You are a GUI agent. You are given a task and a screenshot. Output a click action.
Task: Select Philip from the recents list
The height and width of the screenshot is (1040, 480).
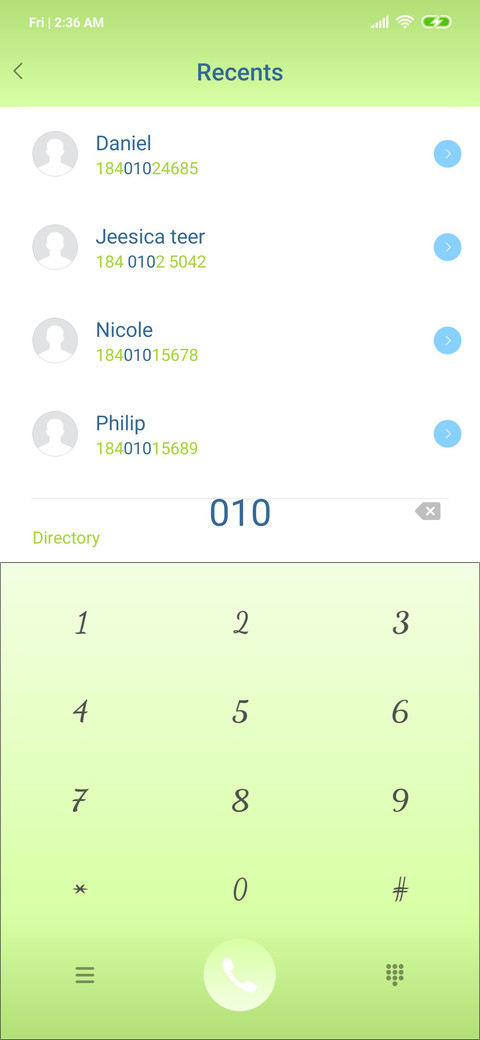pyautogui.click(x=240, y=434)
